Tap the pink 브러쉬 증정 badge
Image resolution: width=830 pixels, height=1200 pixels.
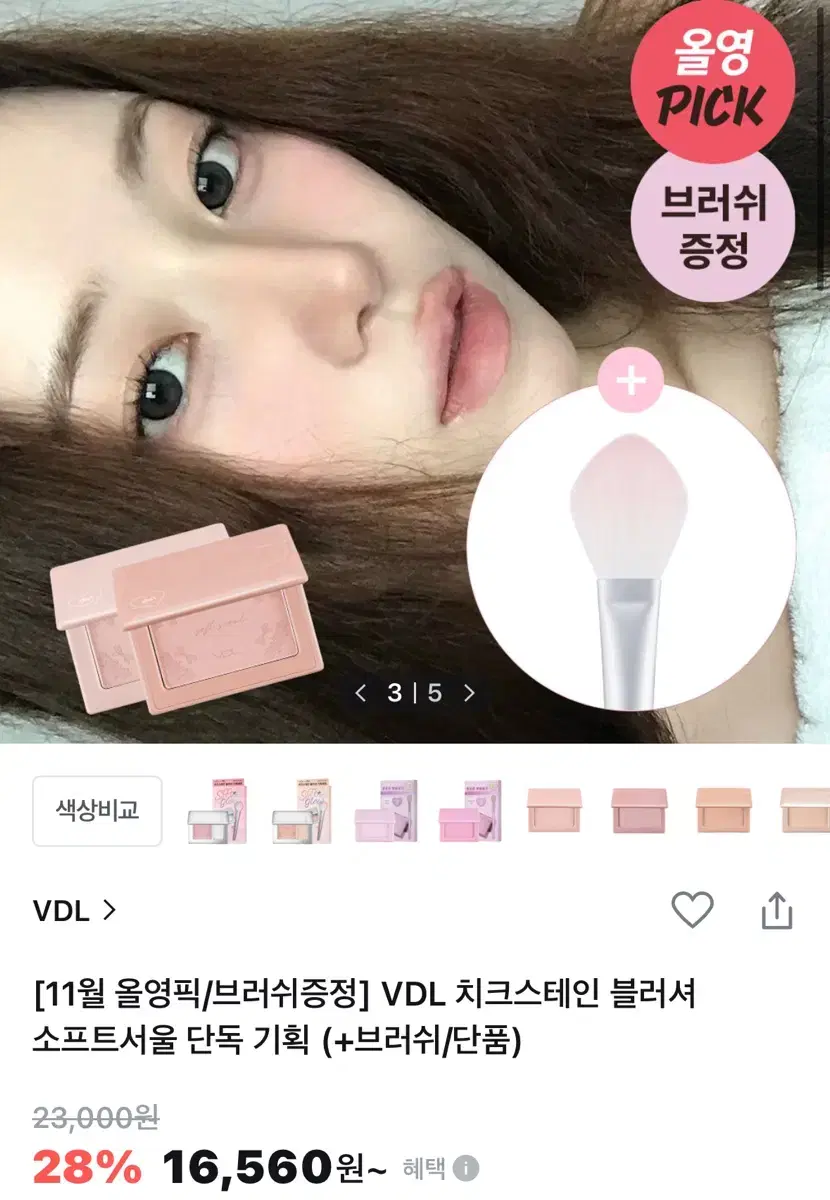(x=715, y=222)
